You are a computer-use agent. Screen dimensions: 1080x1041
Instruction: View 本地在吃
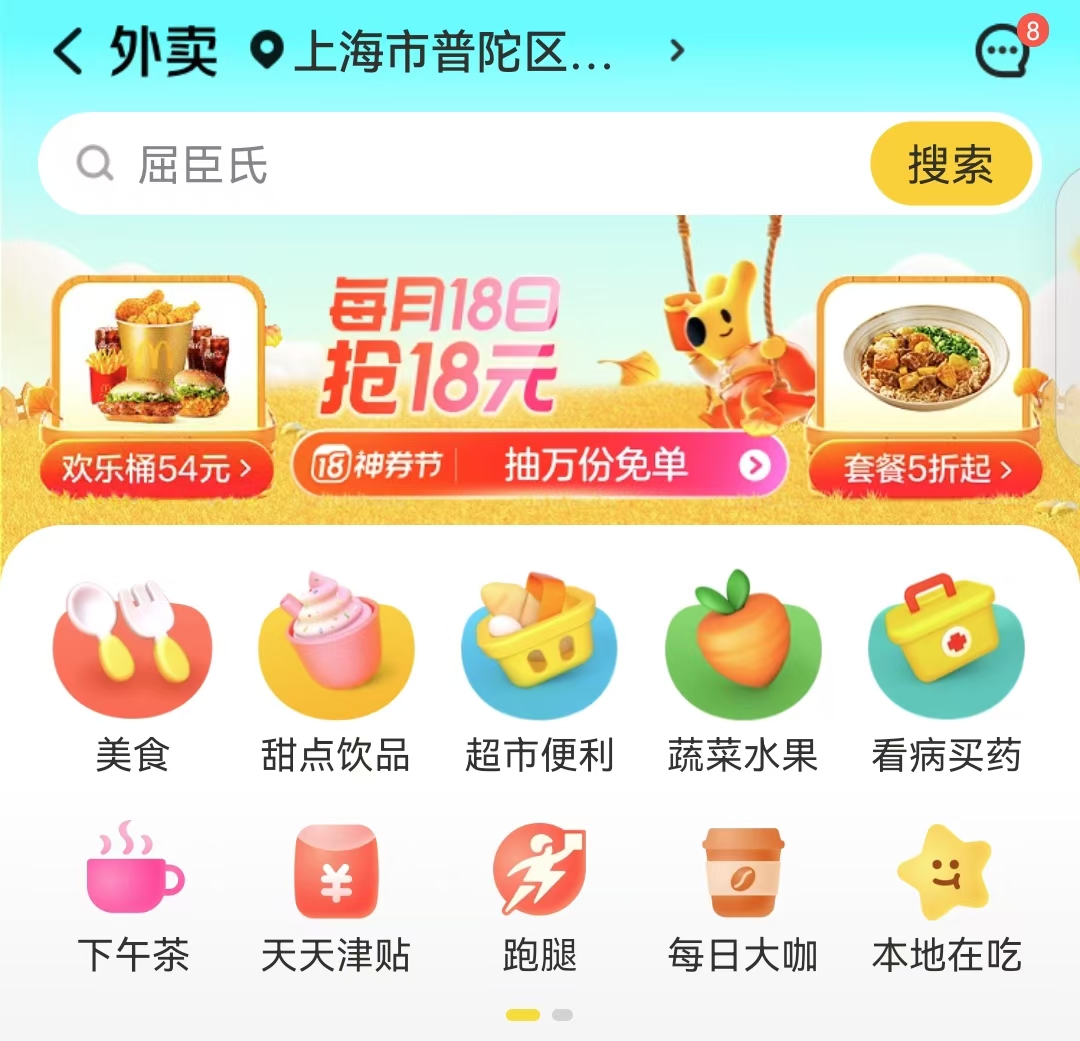coord(946,896)
